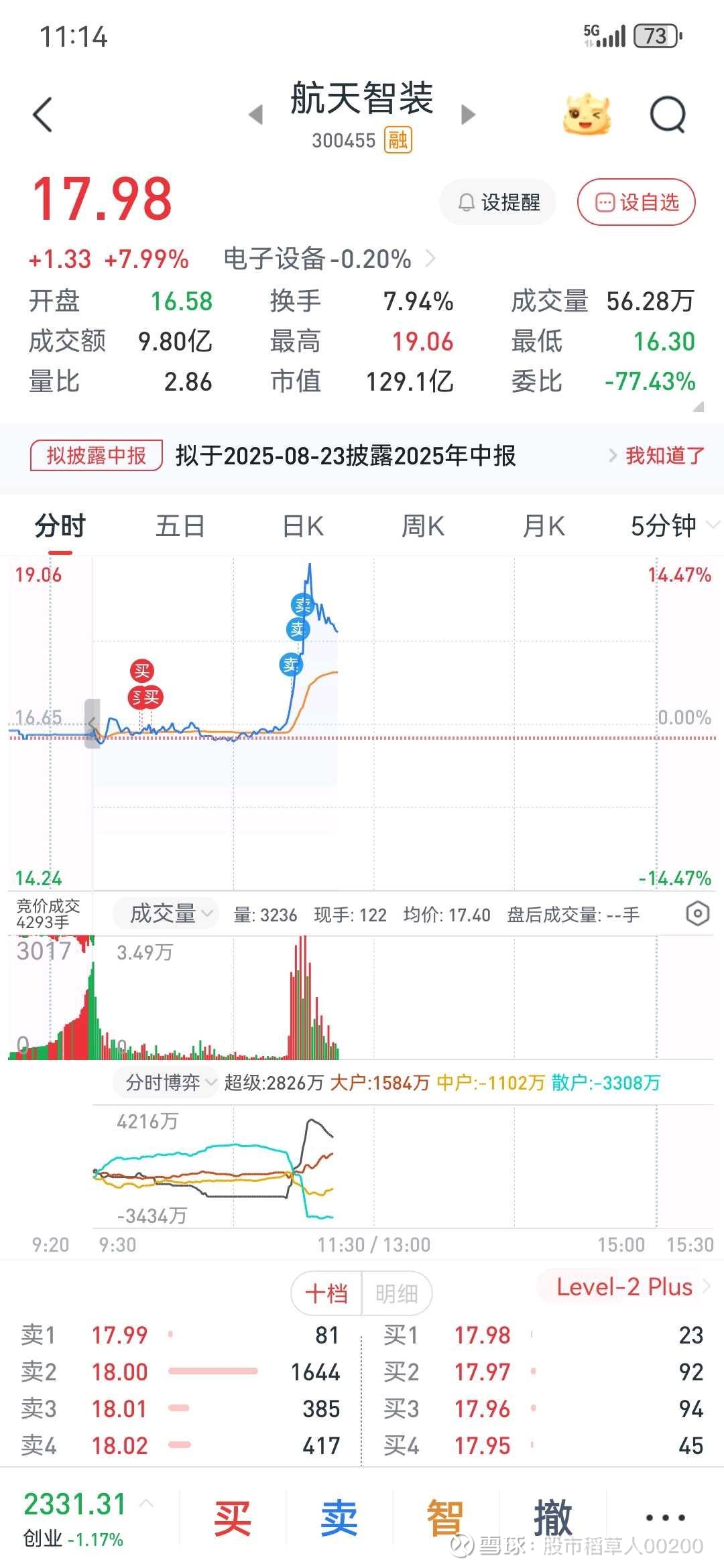Open the 电子设备 sector link

tap(329, 259)
